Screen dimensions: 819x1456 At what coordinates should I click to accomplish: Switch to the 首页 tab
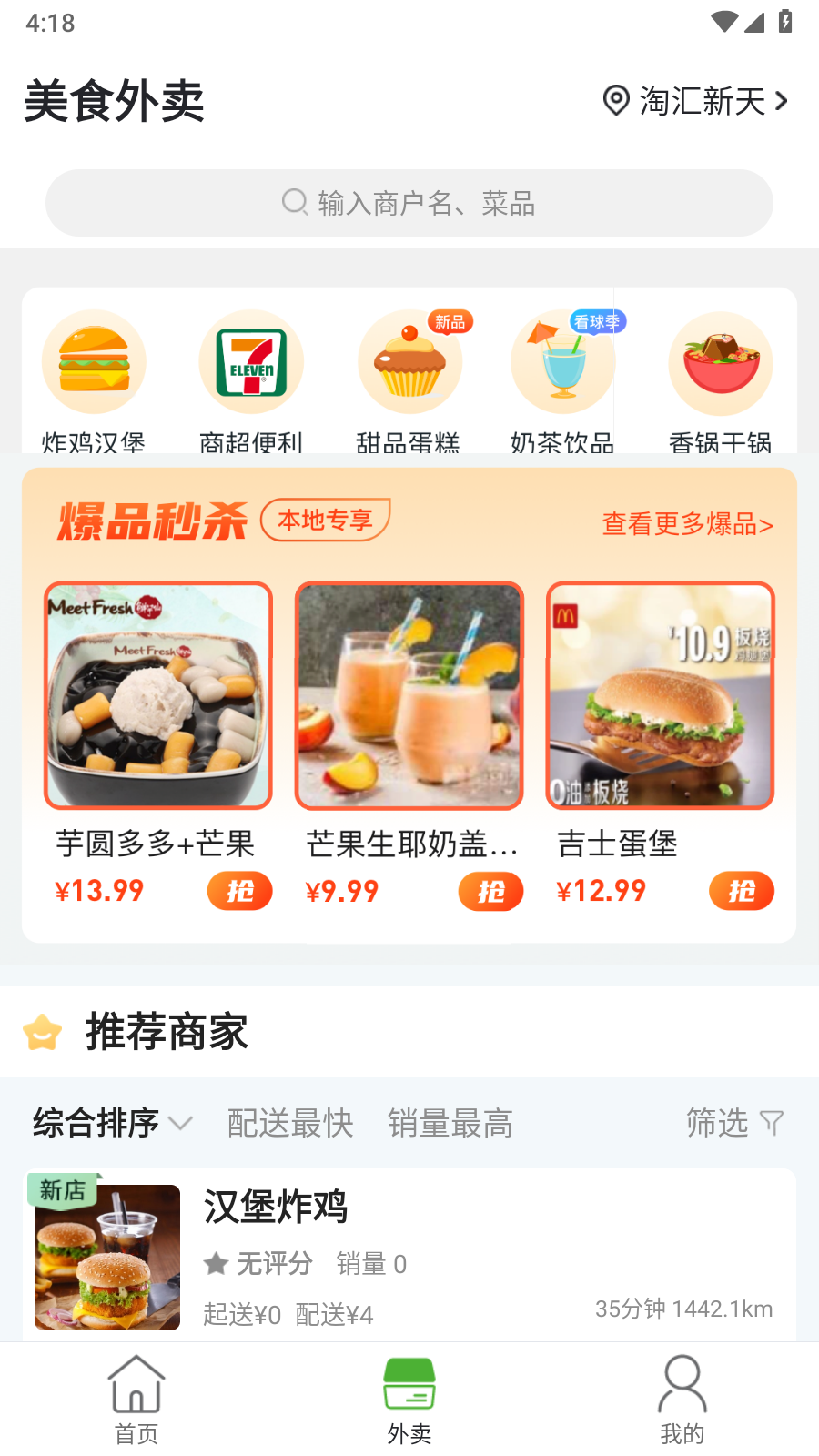click(x=136, y=1399)
